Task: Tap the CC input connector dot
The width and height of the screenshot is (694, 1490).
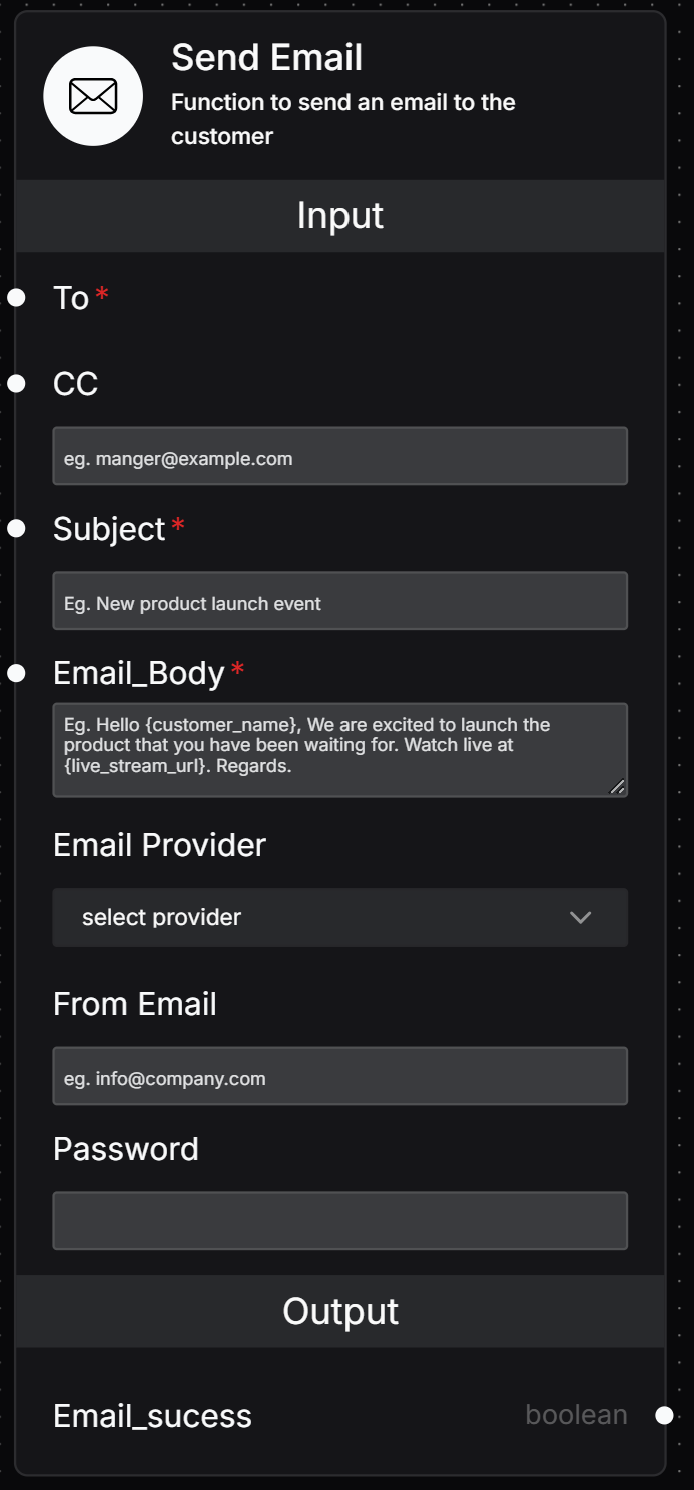Action: coord(16,383)
